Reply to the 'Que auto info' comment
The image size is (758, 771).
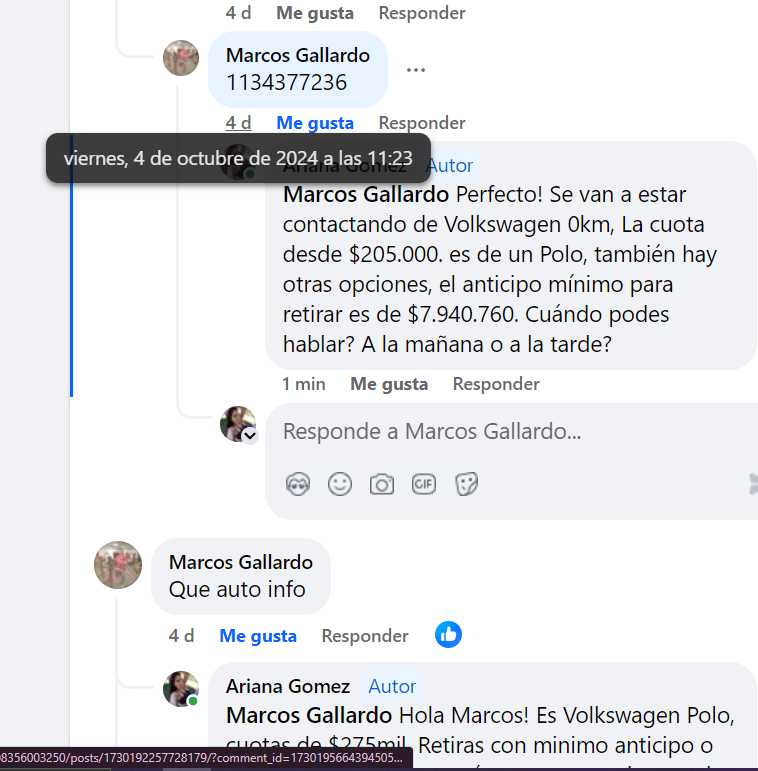[364, 636]
